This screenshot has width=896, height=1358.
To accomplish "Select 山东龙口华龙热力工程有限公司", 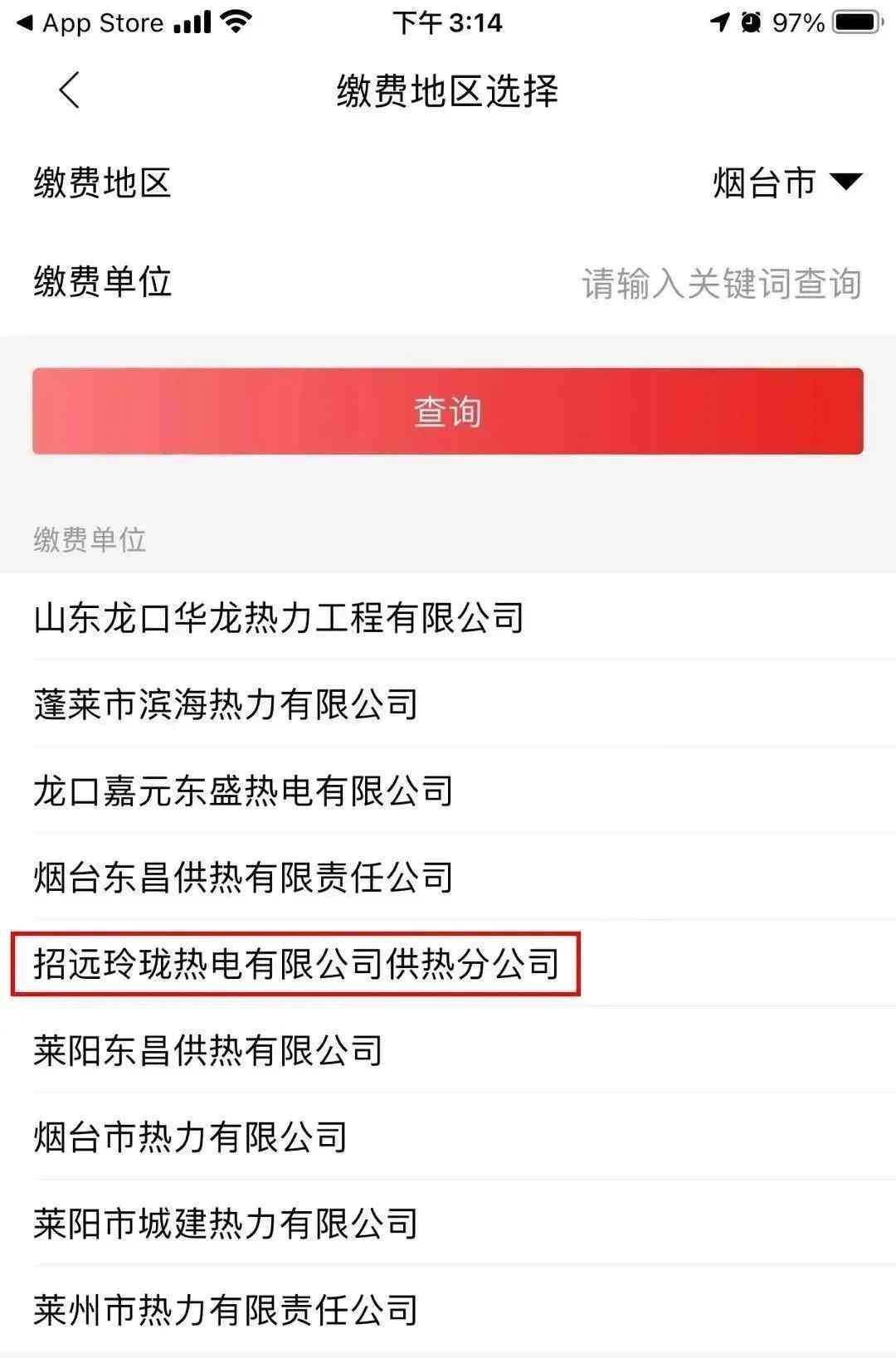I will click(279, 618).
